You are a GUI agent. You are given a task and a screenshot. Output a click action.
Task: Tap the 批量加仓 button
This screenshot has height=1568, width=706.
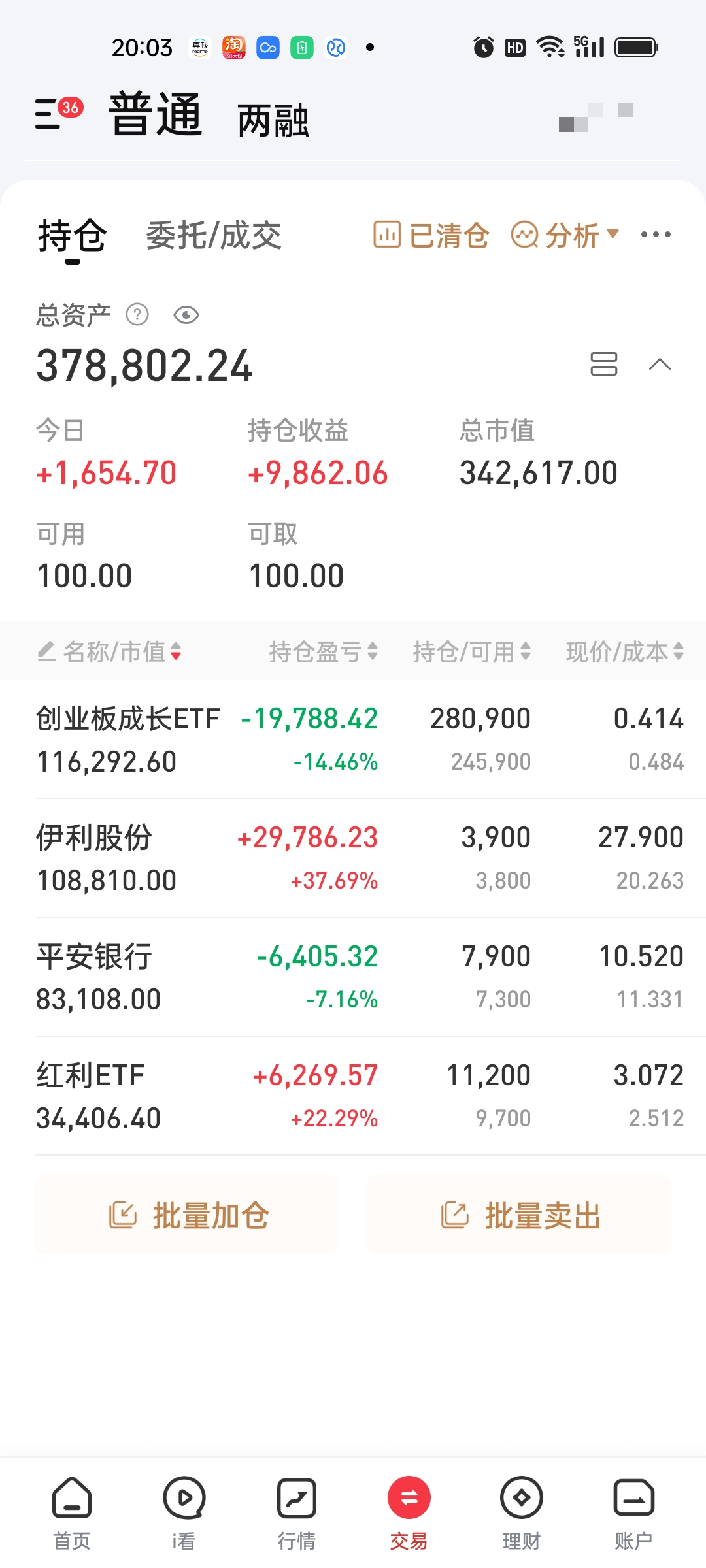click(x=187, y=1215)
